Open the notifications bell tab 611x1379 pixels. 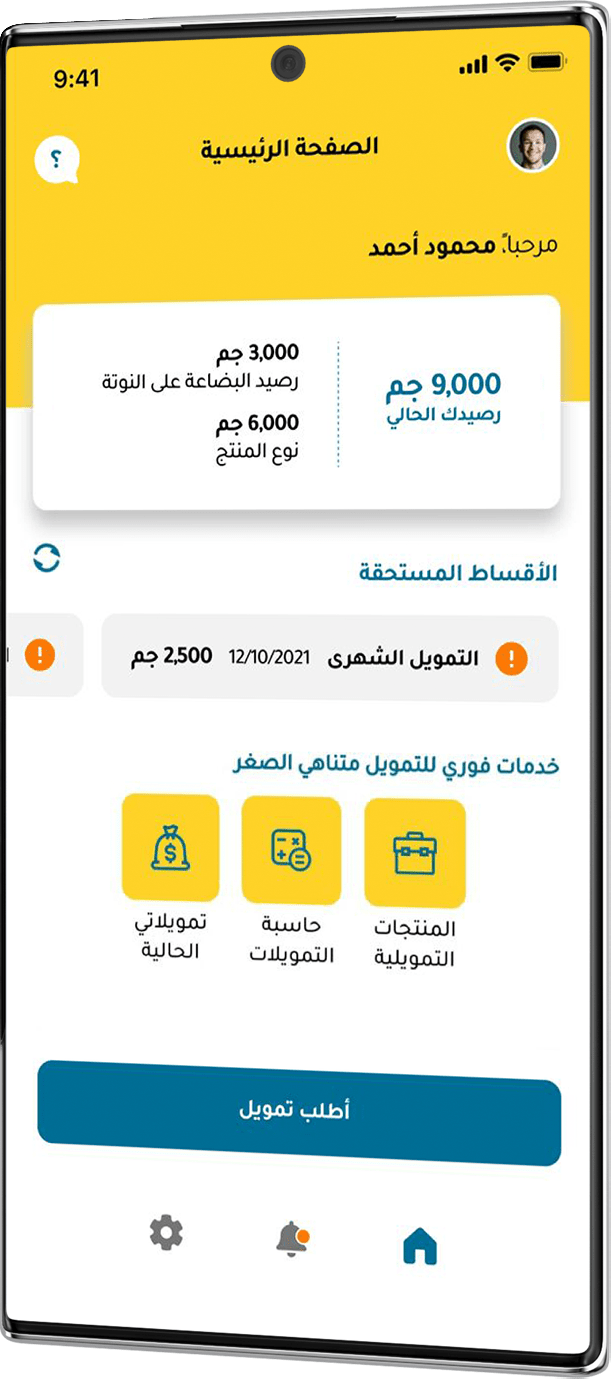coord(292,1239)
